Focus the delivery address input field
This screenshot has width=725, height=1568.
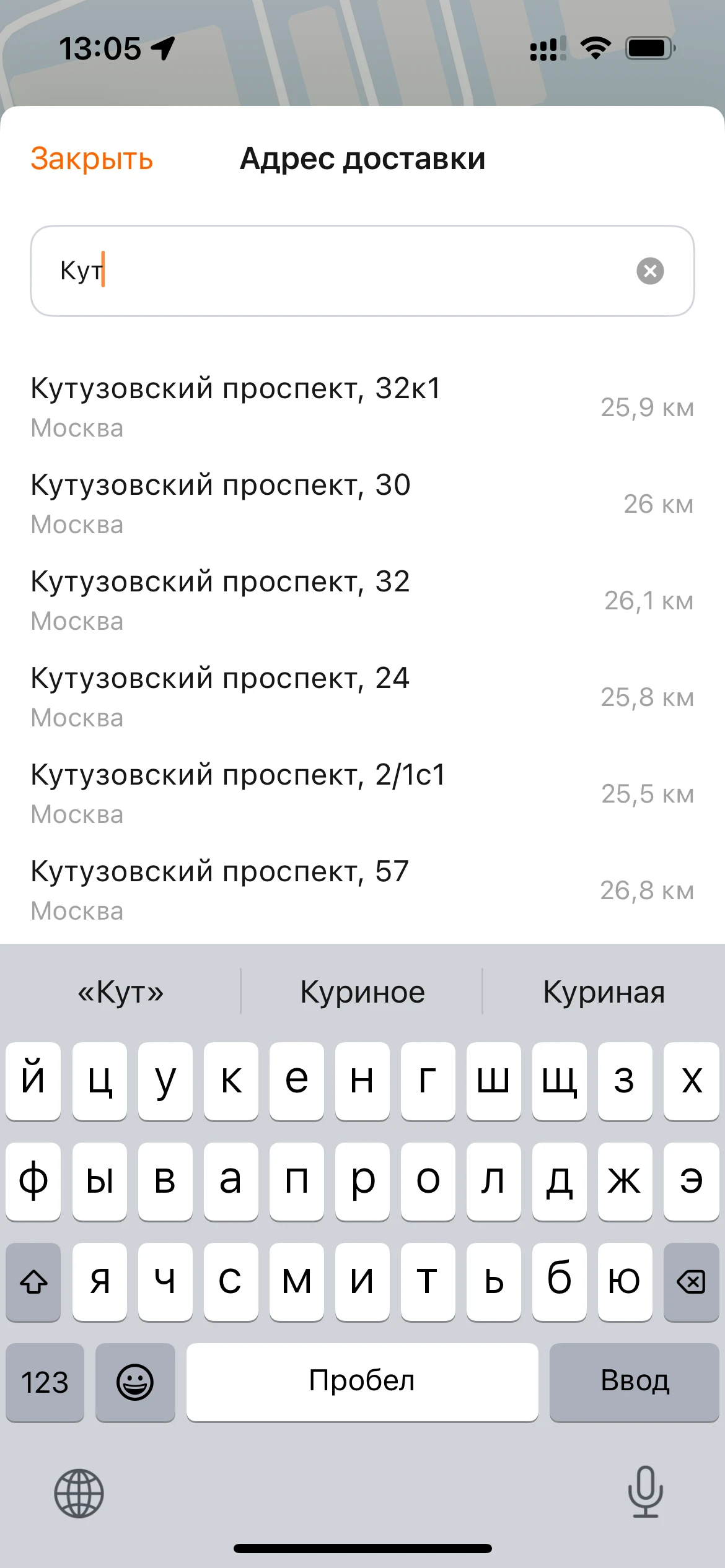pyautogui.click(x=347, y=271)
